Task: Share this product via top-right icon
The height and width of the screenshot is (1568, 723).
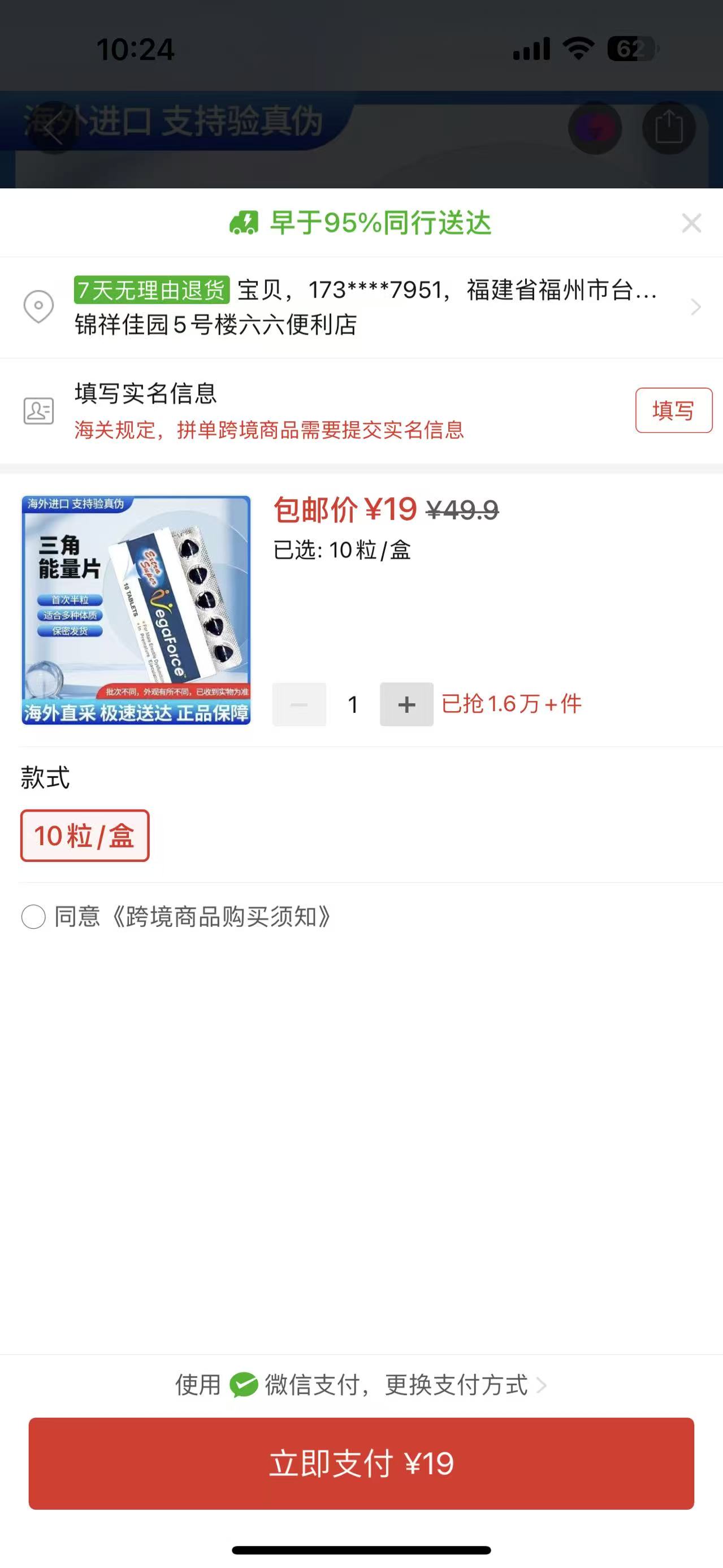Action: tap(668, 127)
